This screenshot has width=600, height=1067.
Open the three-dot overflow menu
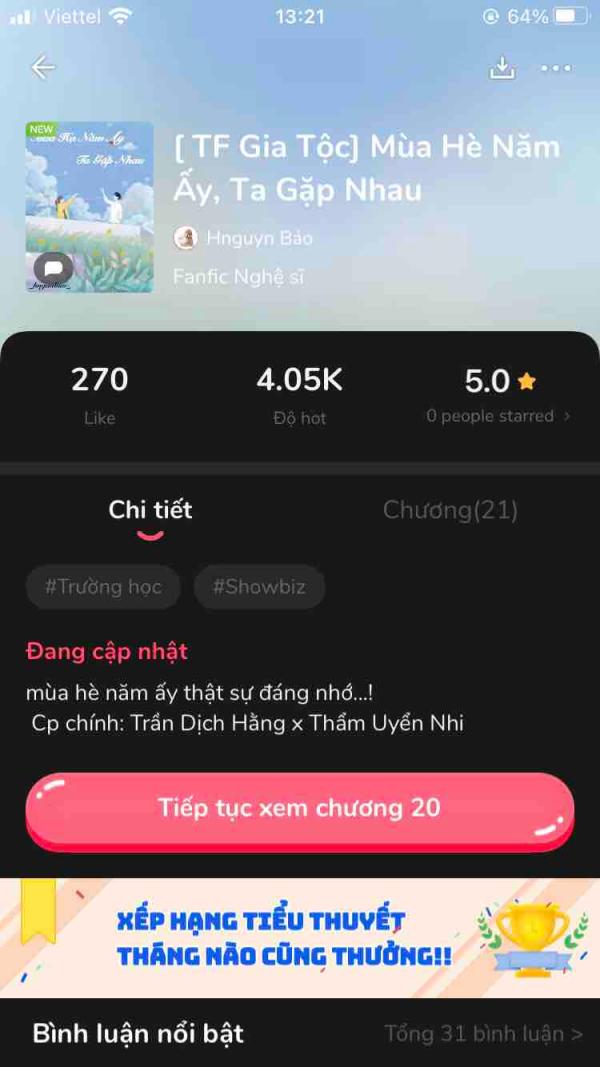point(556,68)
